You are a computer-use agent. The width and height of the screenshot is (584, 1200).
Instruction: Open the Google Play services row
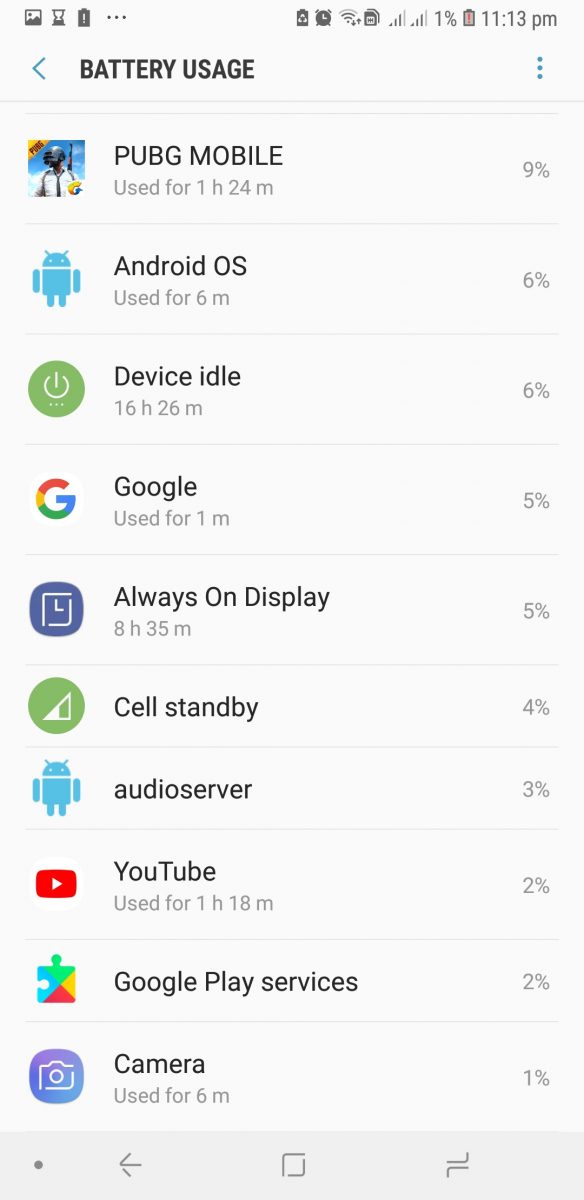pos(292,981)
